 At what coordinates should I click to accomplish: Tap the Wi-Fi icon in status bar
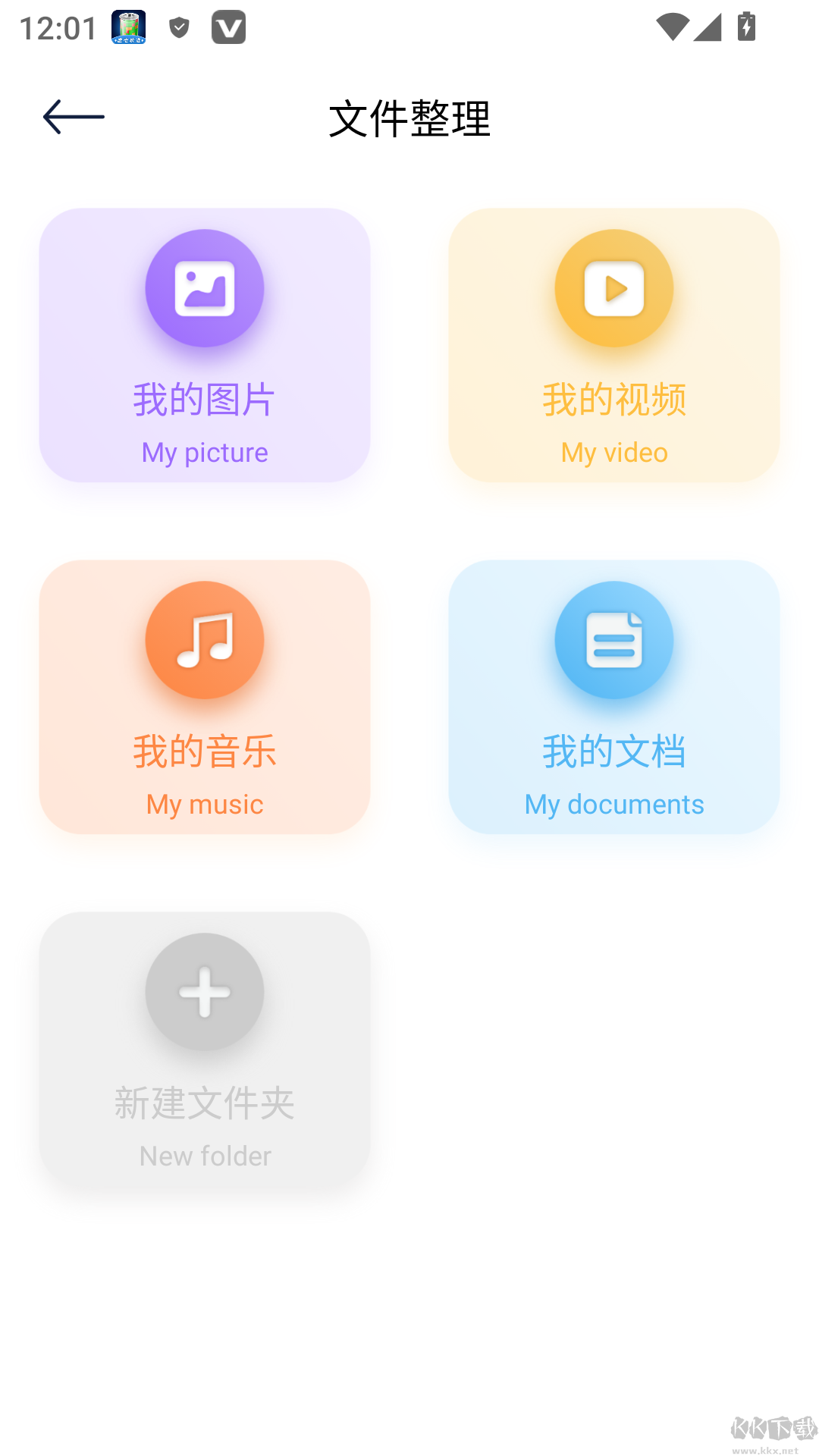[x=673, y=27]
